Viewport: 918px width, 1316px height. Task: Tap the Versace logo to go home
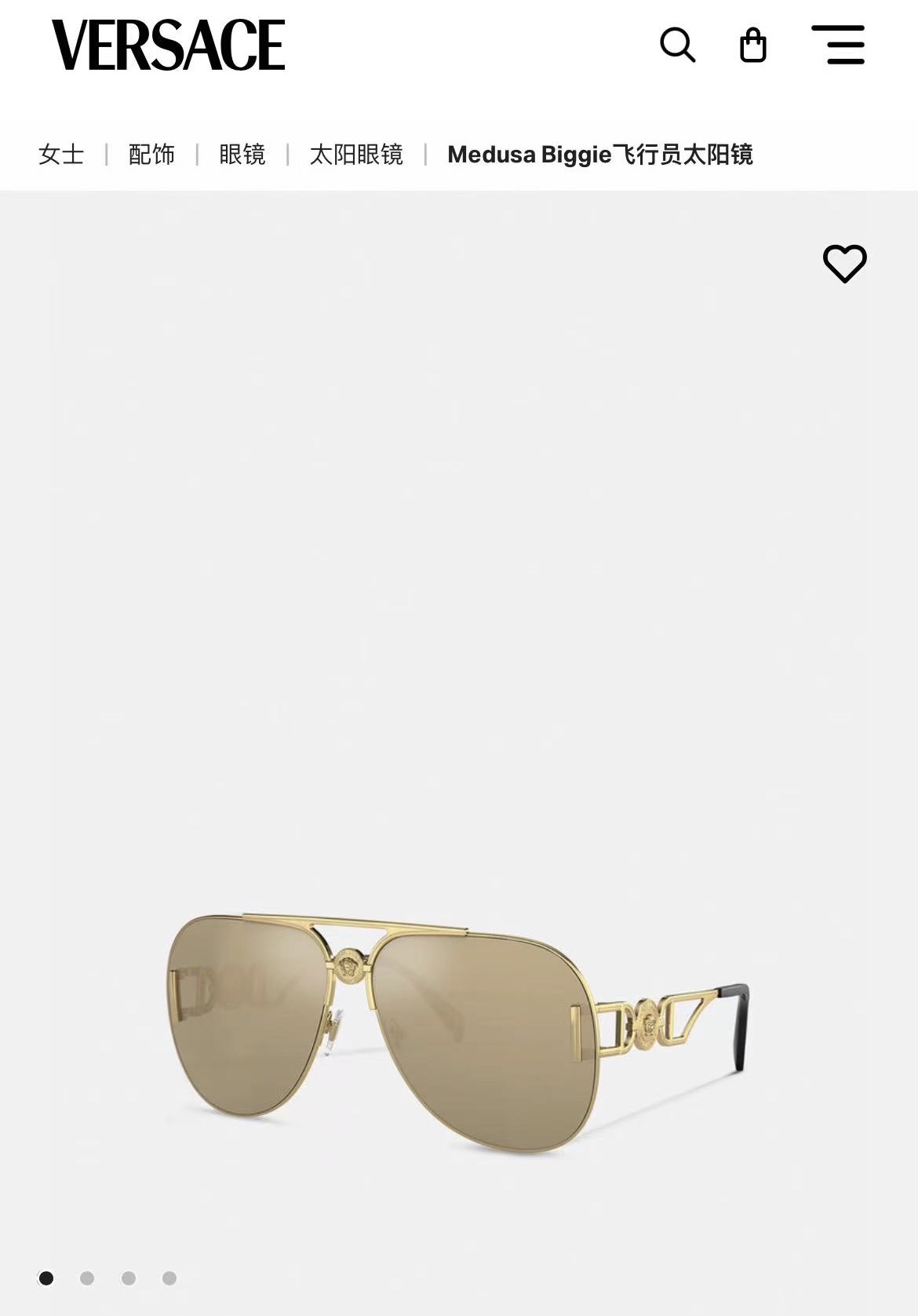[168, 45]
